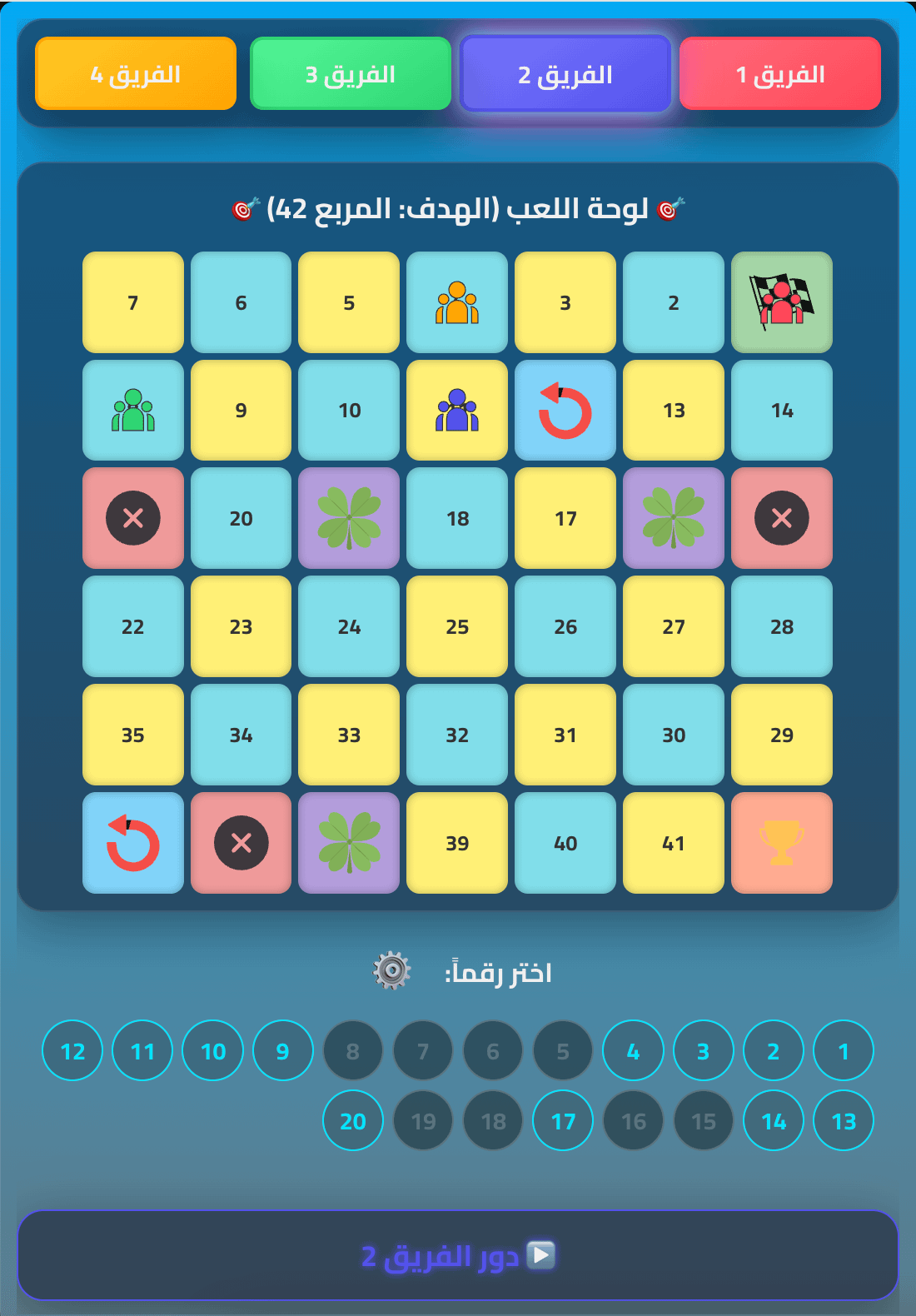The width and height of the screenshot is (916, 1316).
Task: Choose number 20
Action: (353, 1121)
